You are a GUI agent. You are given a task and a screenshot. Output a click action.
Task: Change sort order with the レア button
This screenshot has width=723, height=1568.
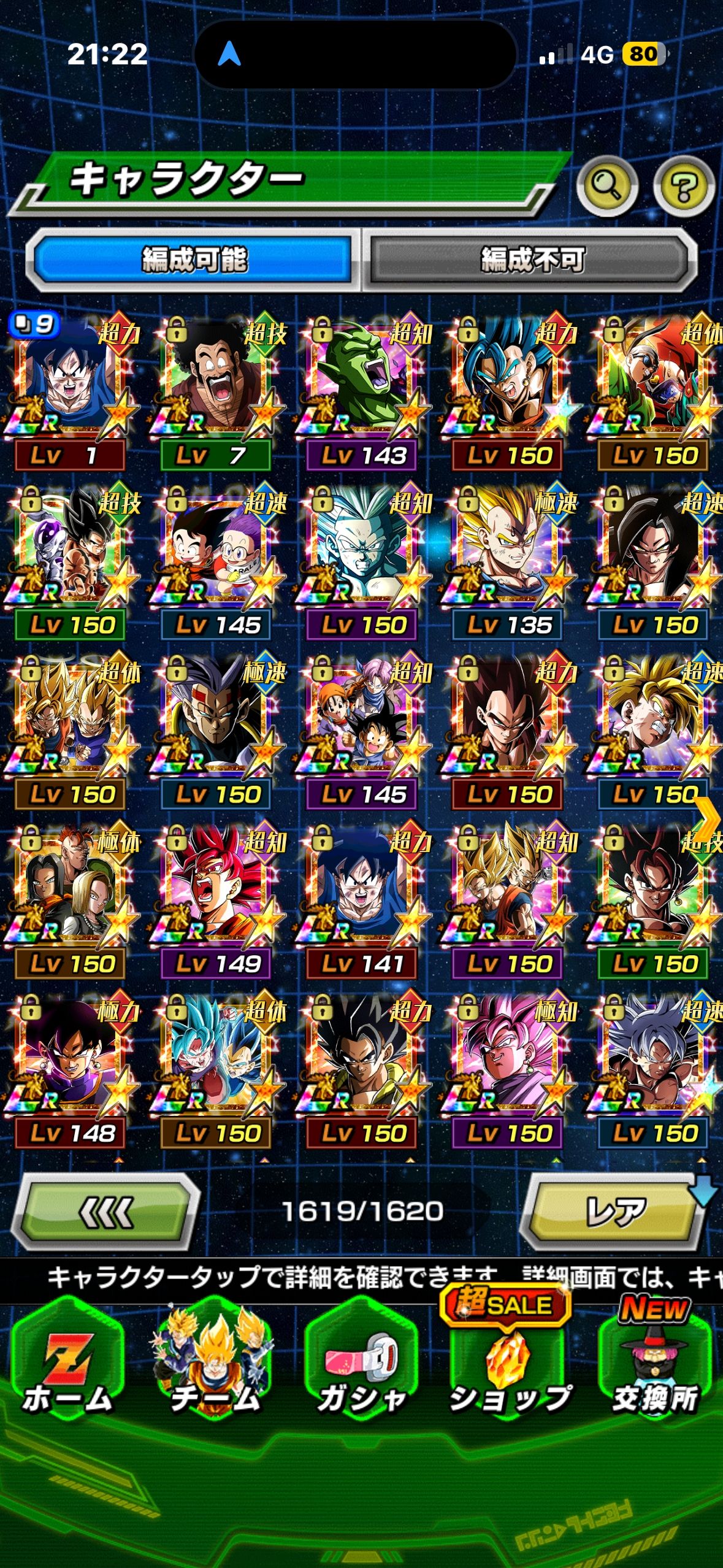(613, 1212)
